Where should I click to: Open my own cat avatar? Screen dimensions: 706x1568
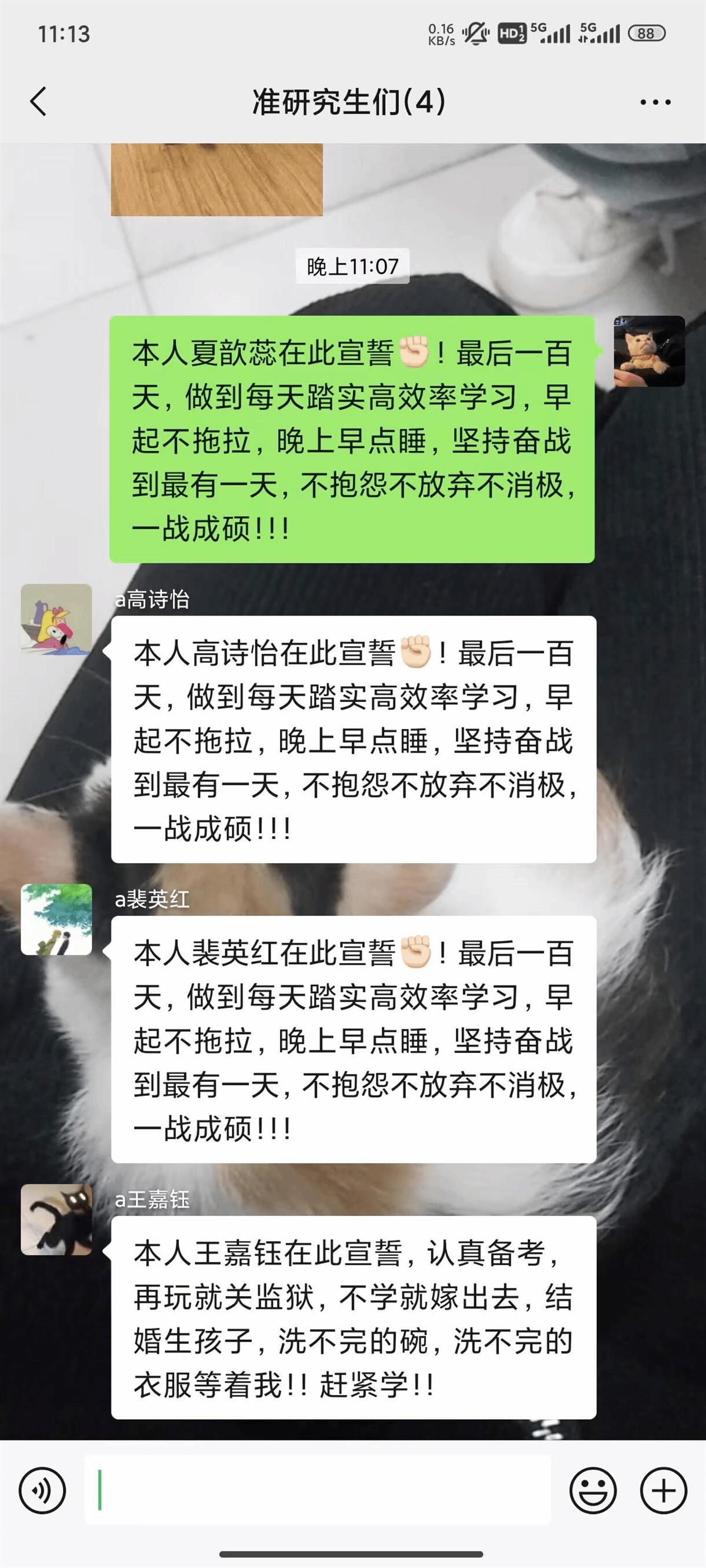pos(649,351)
